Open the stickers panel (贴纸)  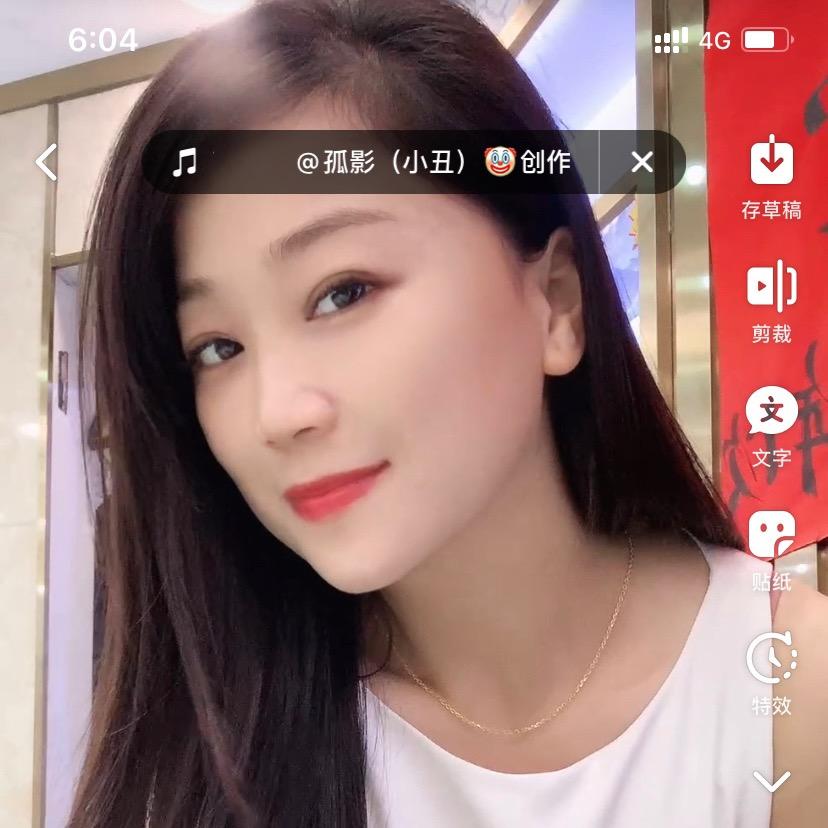click(771, 548)
